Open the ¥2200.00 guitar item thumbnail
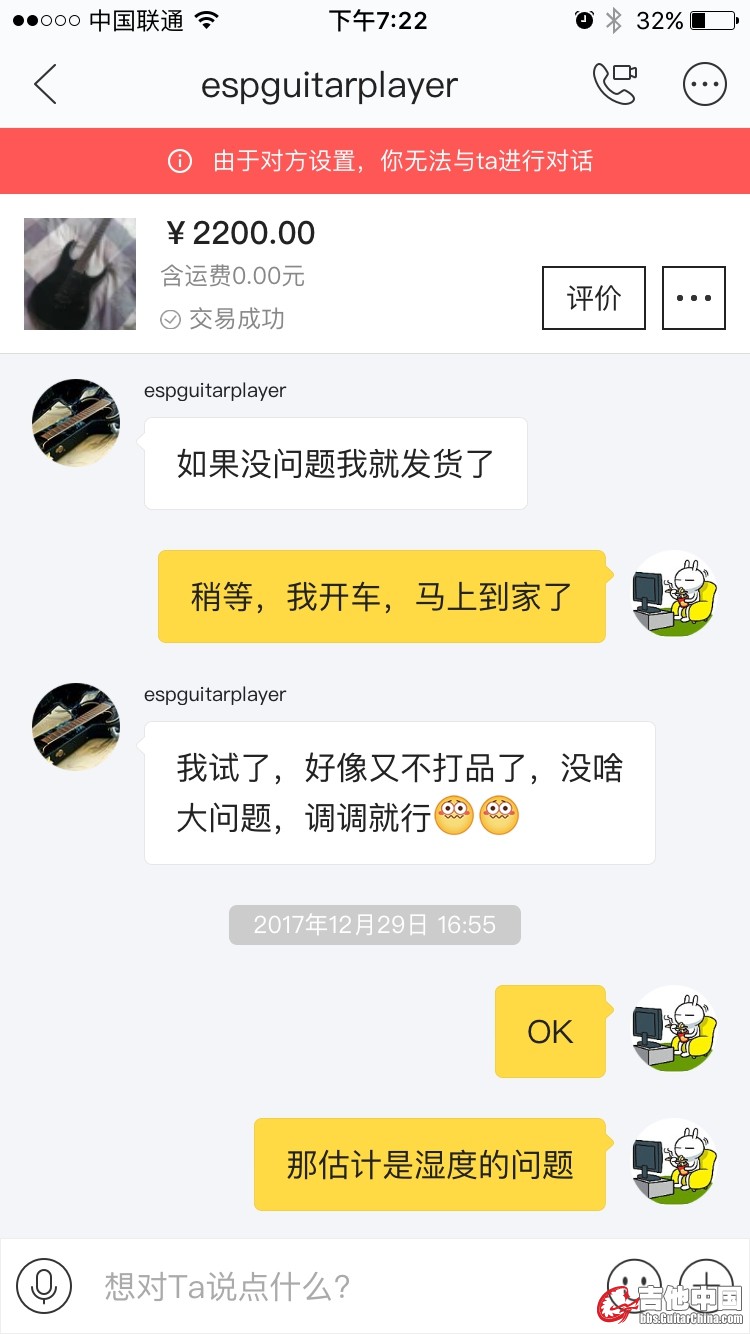The width and height of the screenshot is (750, 1334). [80, 274]
